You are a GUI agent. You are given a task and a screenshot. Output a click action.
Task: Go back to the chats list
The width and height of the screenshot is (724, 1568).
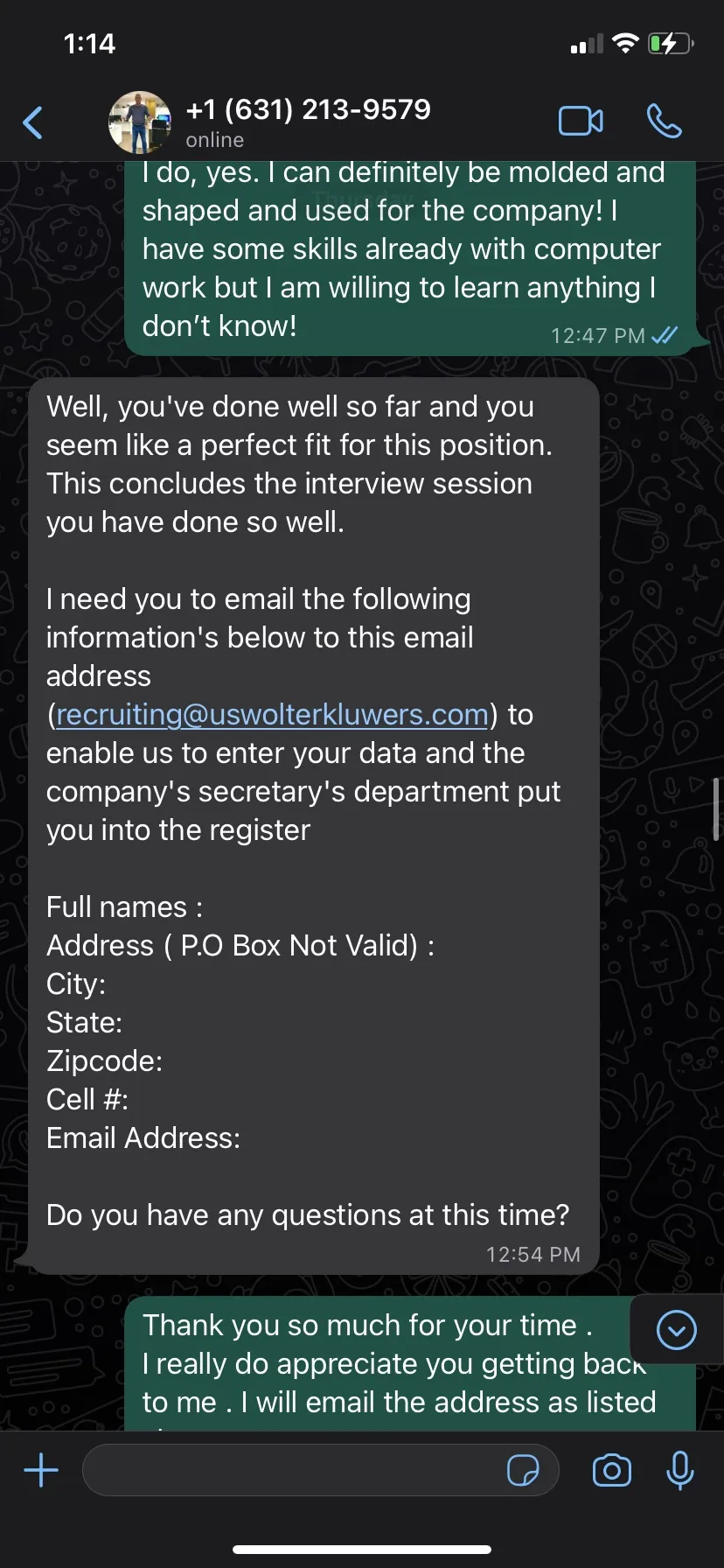pyautogui.click(x=33, y=122)
